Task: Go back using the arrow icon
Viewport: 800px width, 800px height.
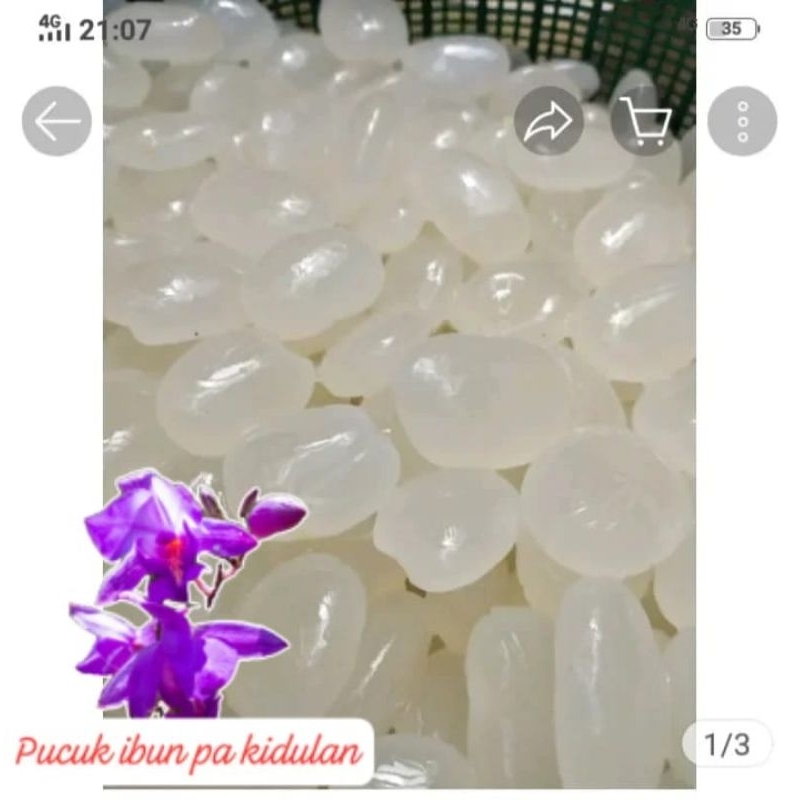Action: pos(57,122)
